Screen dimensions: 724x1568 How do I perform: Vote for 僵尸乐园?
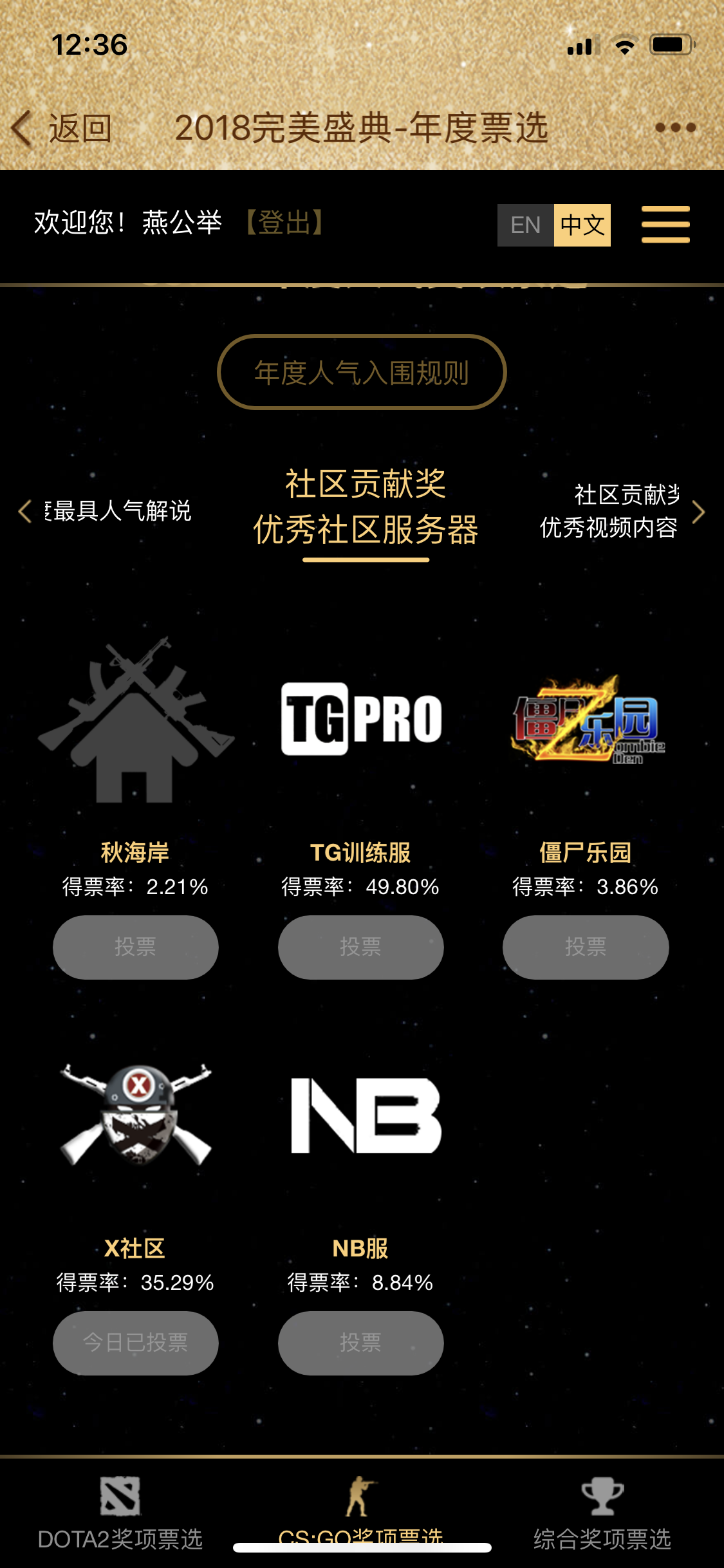pyautogui.click(x=586, y=947)
